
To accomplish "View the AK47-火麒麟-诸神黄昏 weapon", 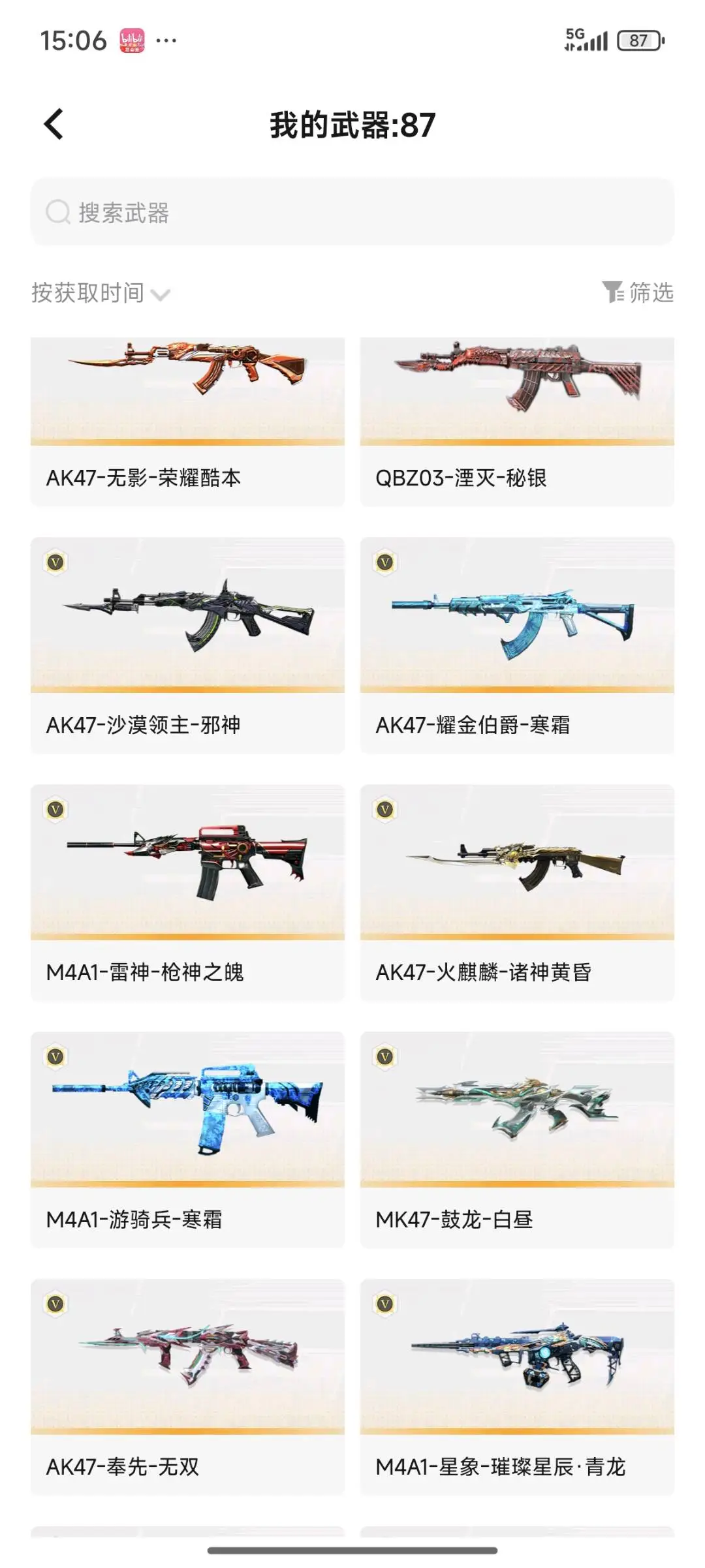I will point(517,893).
